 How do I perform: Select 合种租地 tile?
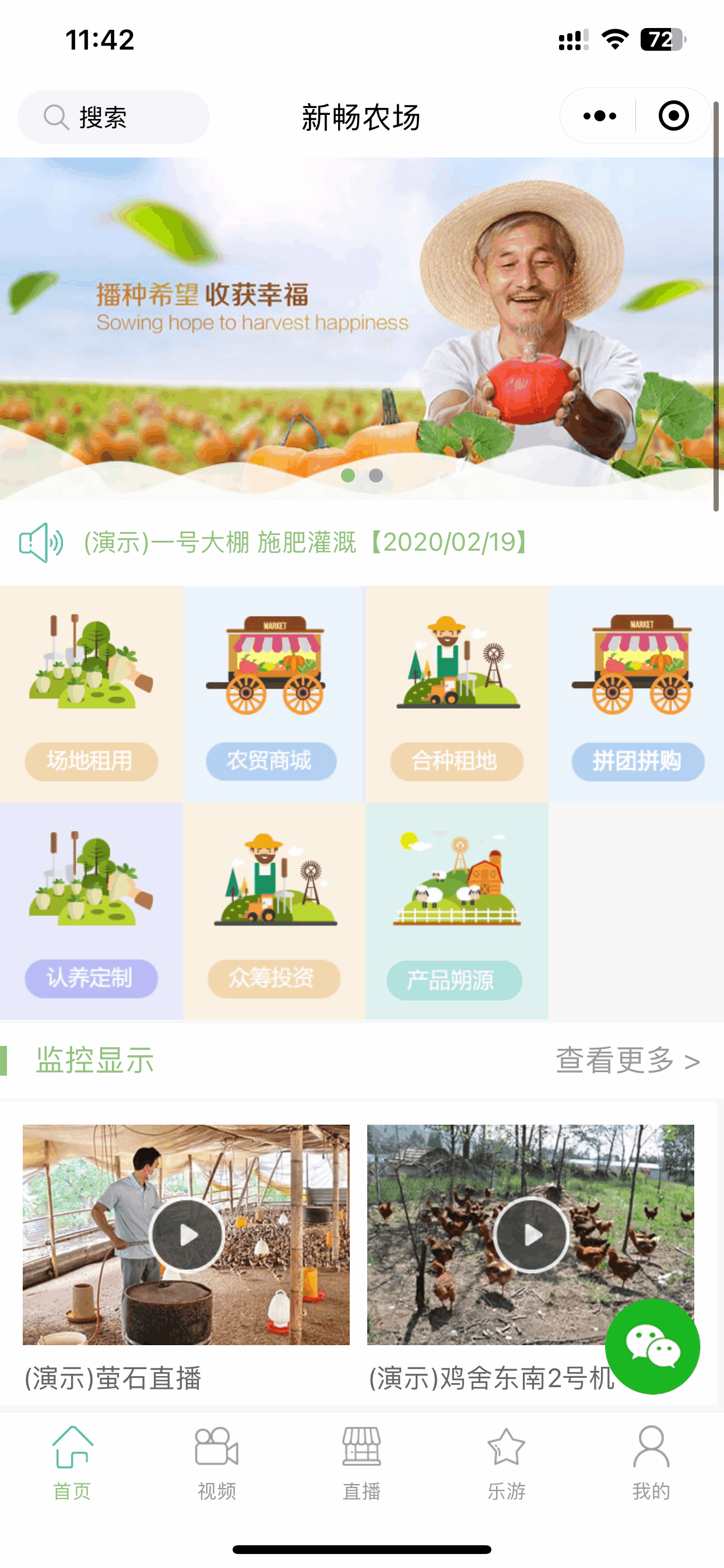tap(456, 694)
